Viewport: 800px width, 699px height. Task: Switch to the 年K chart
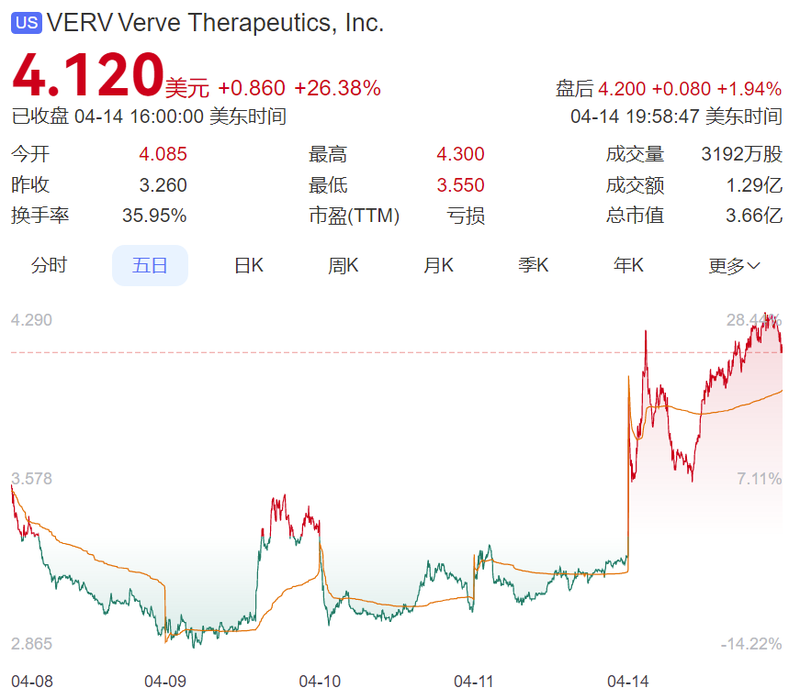point(628,266)
